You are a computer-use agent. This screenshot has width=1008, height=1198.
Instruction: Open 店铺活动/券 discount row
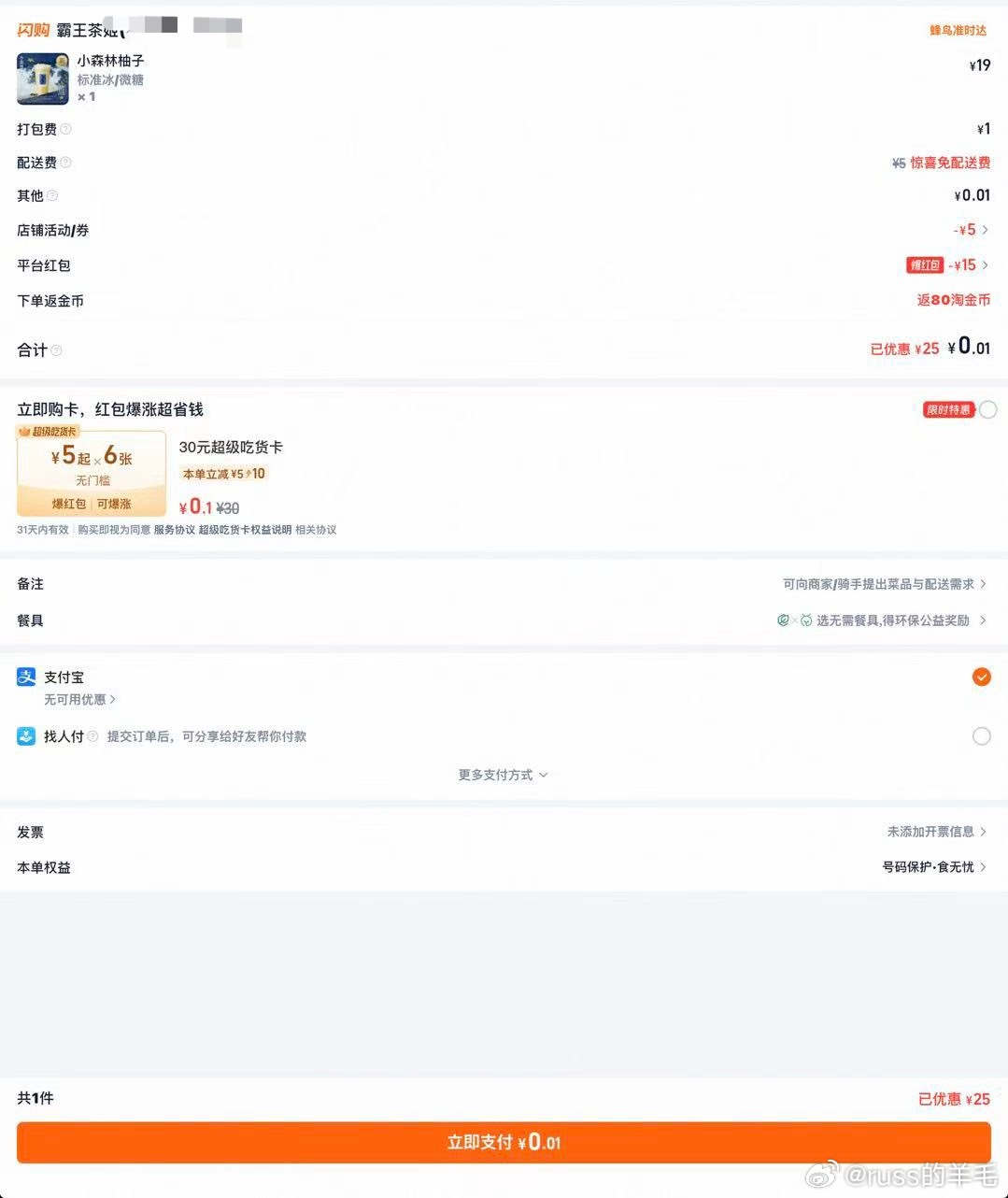[972, 230]
